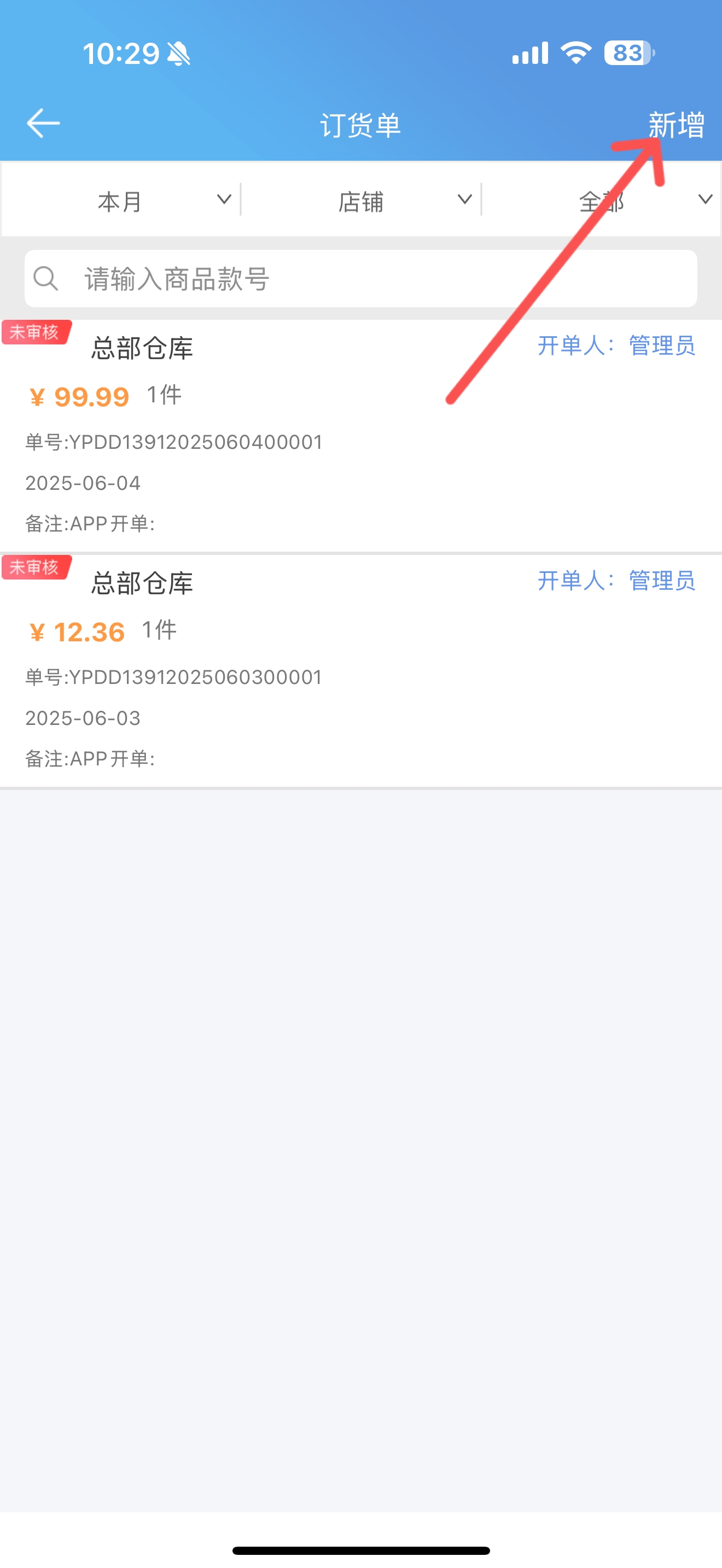Open the 店铺 store filter dropdown
This screenshot has height=1568, width=722.
[x=361, y=200]
